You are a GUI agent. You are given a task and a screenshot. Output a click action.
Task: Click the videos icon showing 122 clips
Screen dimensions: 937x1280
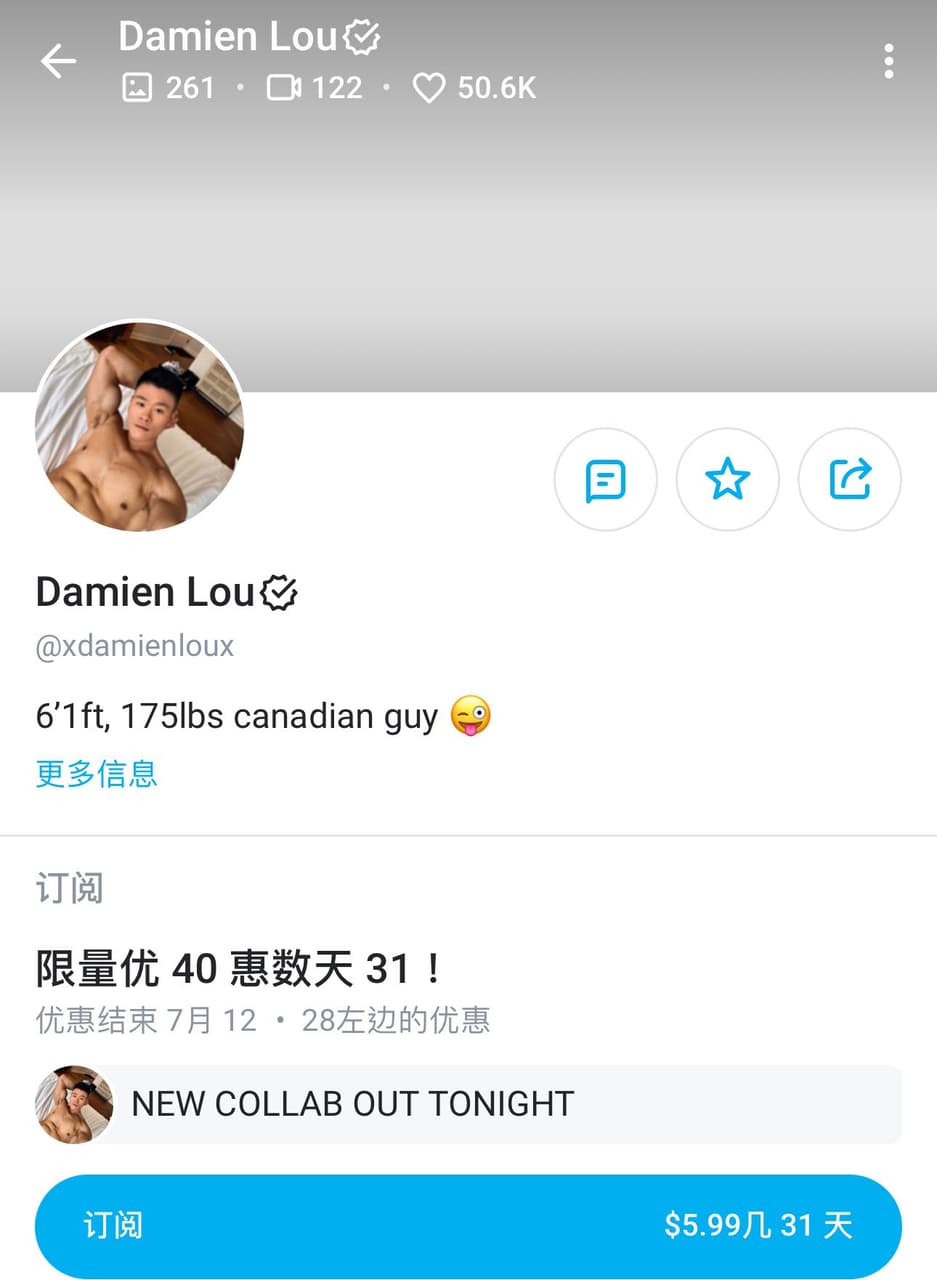tap(316, 89)
